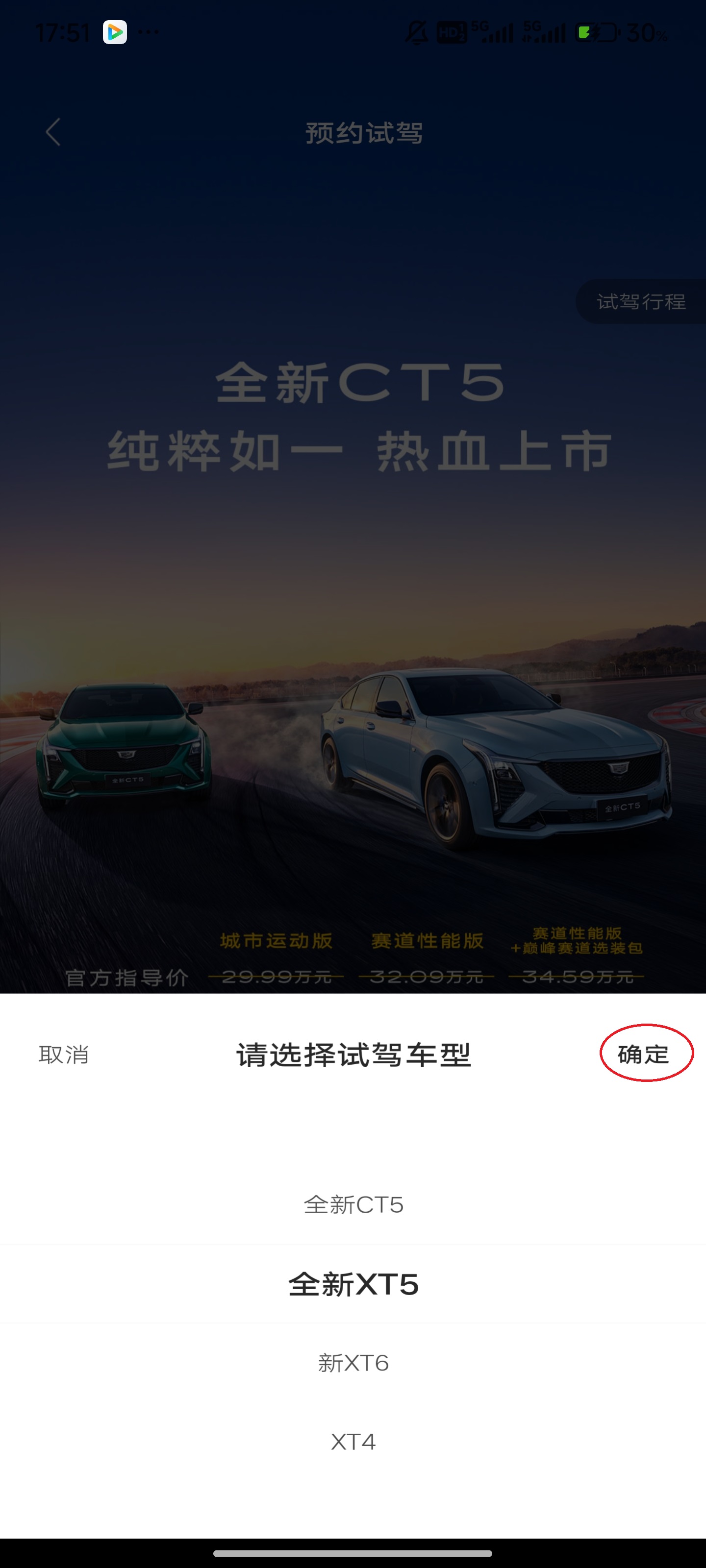706x1568 pixels.
Task: Tap the ellipsis next to the play icon
Action: pos(149,32)
